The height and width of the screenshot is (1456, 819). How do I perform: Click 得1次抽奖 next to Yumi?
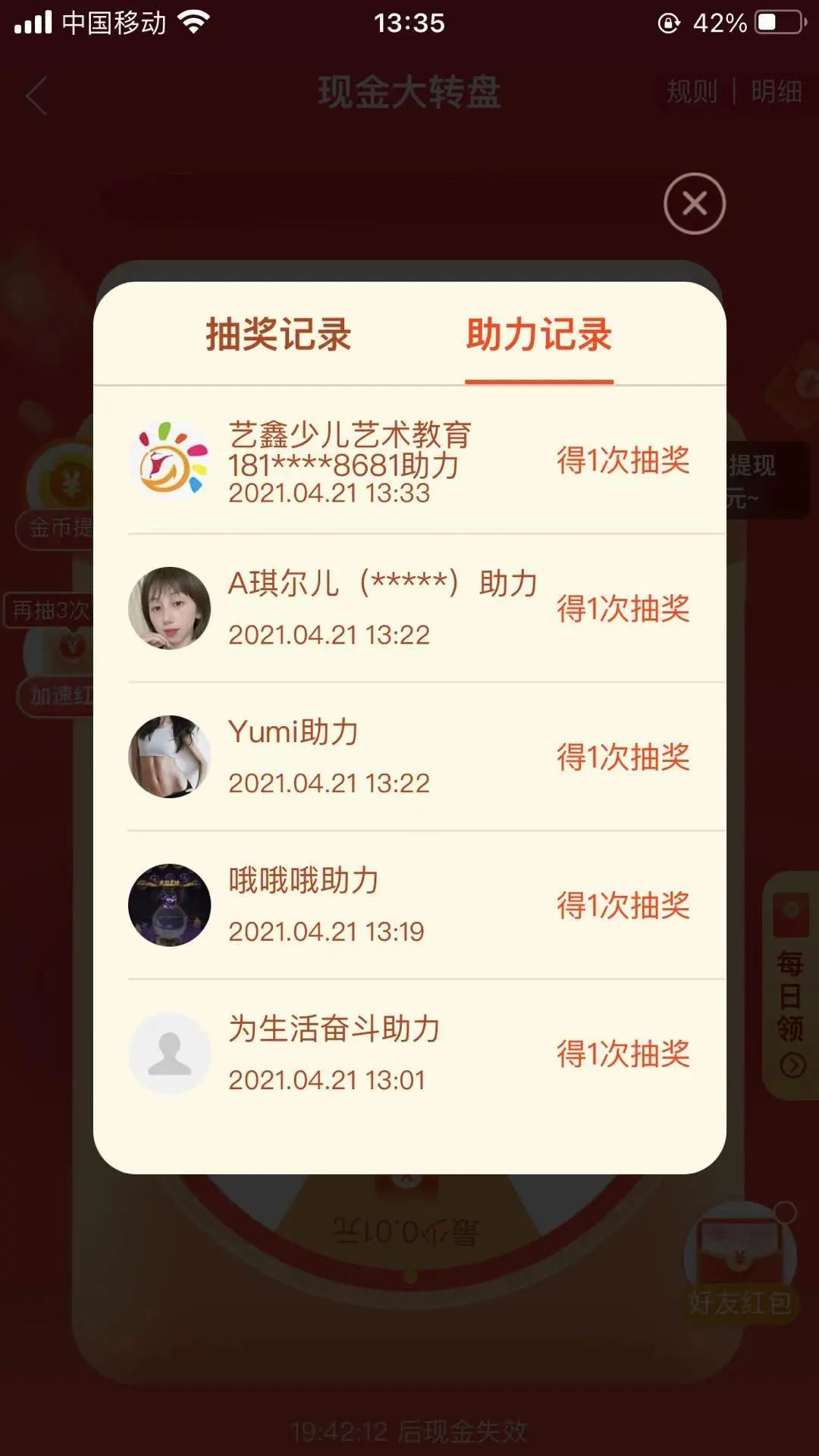(622, 756)
